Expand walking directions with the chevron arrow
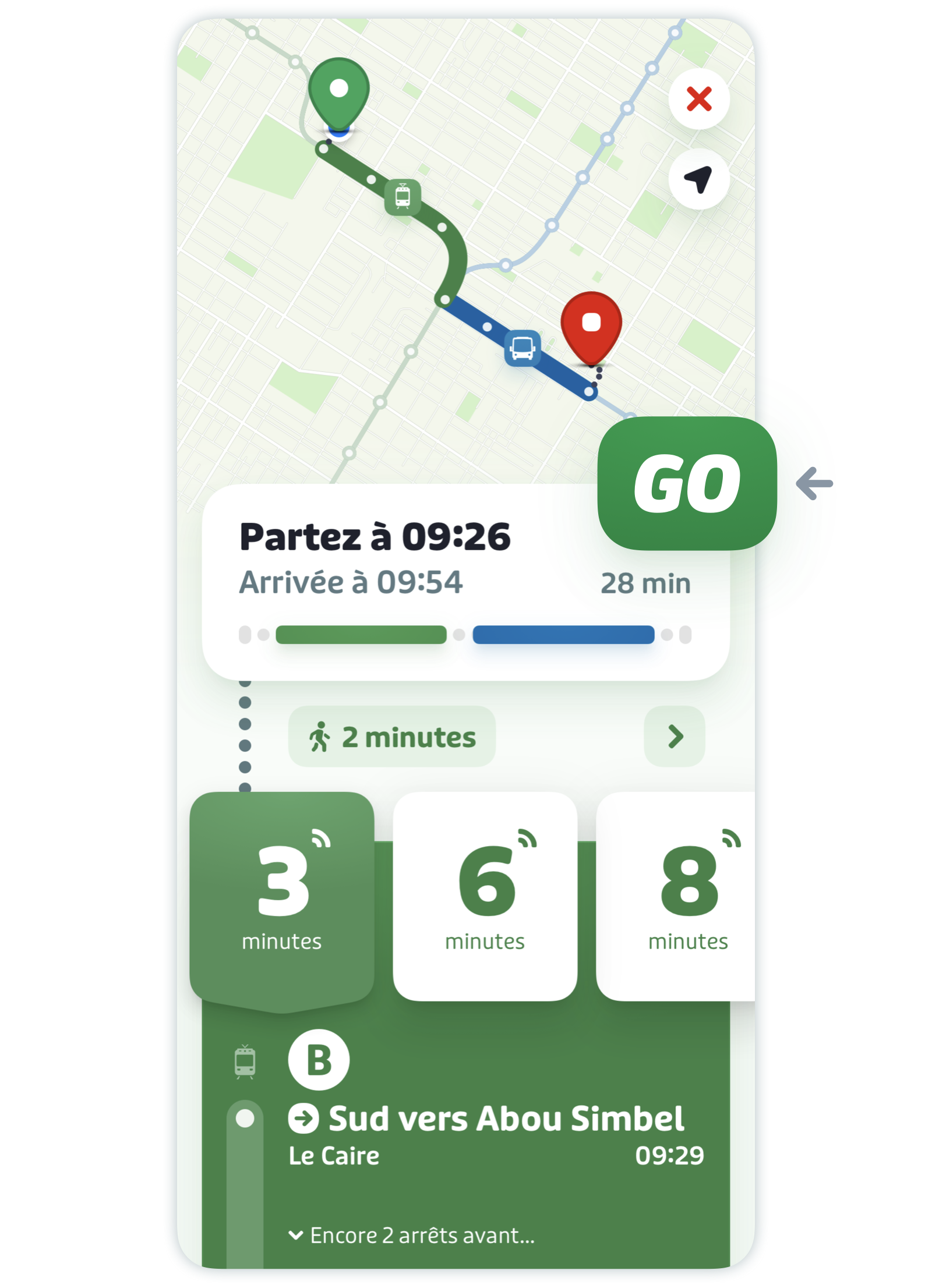This screenshot has height=1288, width=932. pos(675,737)
